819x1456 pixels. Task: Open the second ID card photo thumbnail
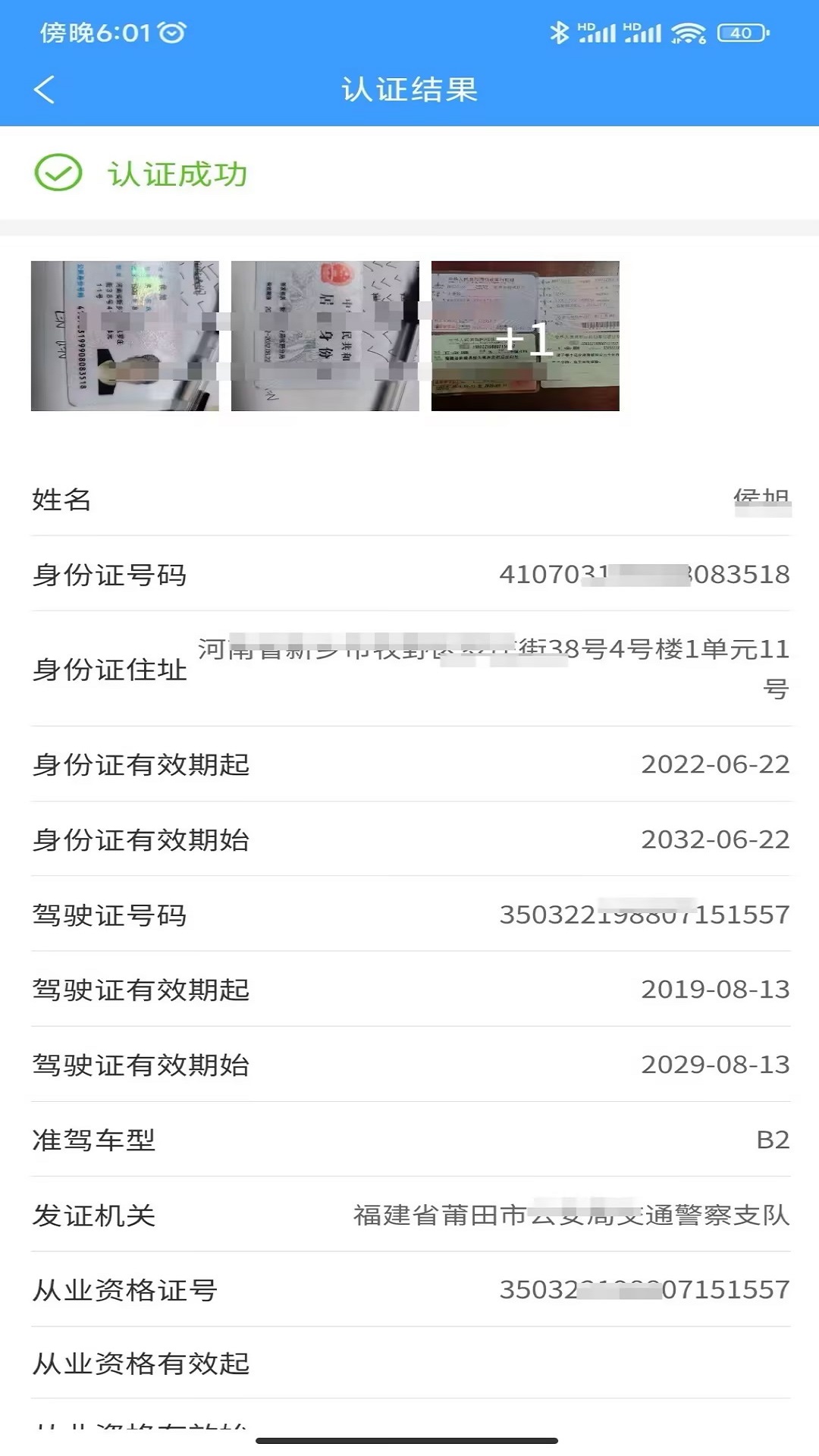tap(326, 336)
